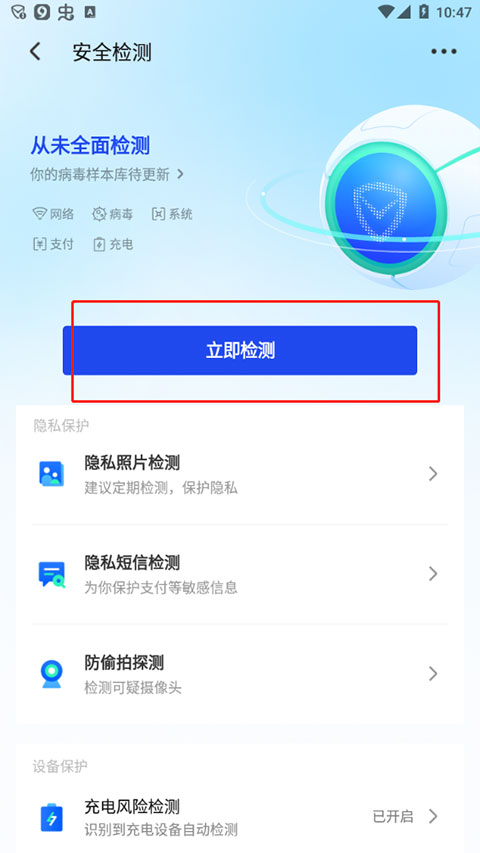Screen dimensions: 480x853
Task: Tap the 立即检测 button
Action: click(x=240, y=350)
